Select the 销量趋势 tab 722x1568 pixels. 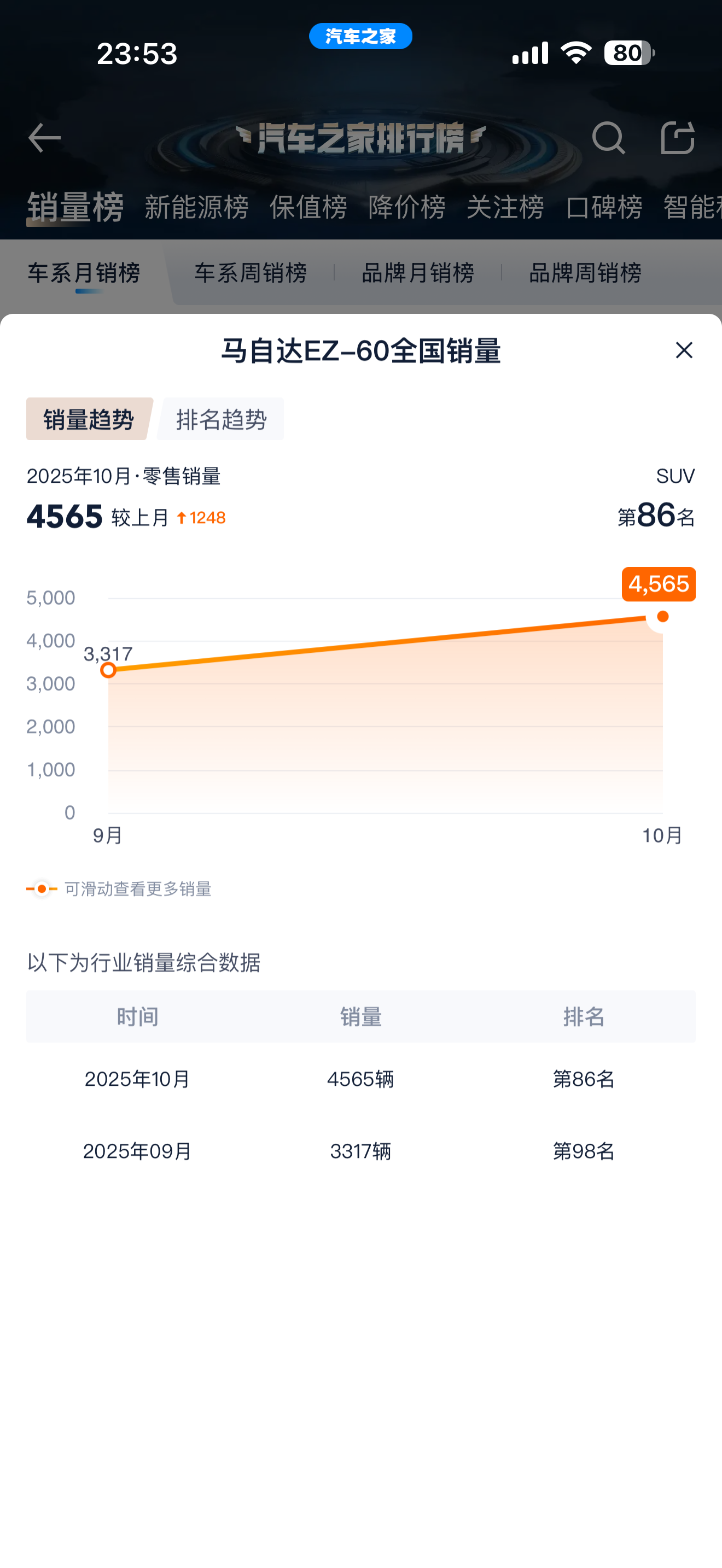89,419
